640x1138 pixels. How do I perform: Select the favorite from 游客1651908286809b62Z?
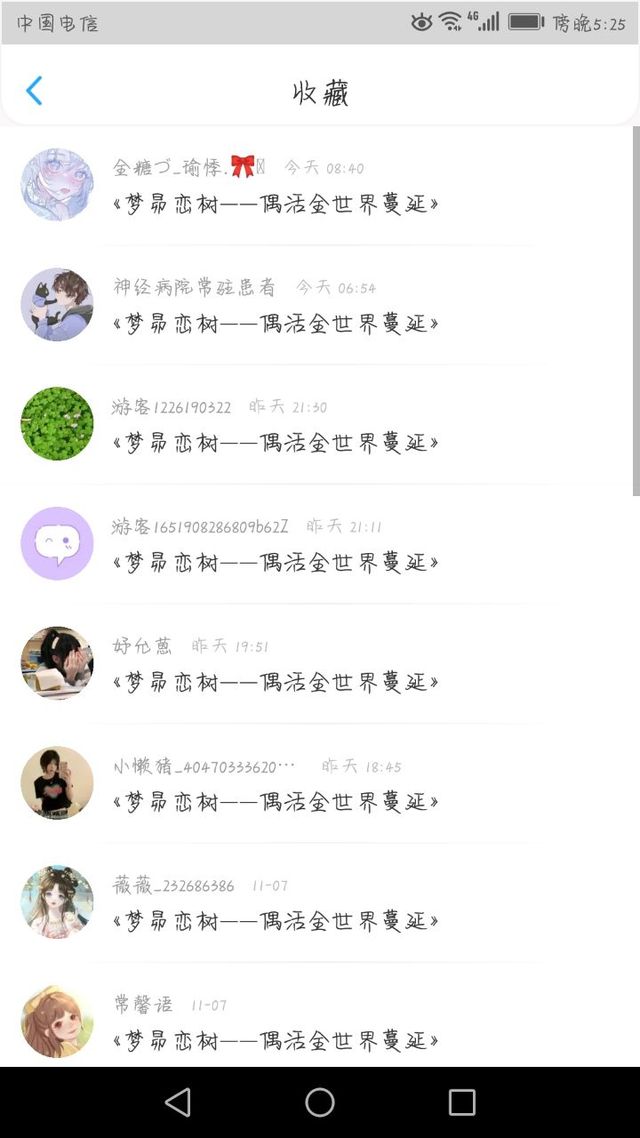pos(276,562)
